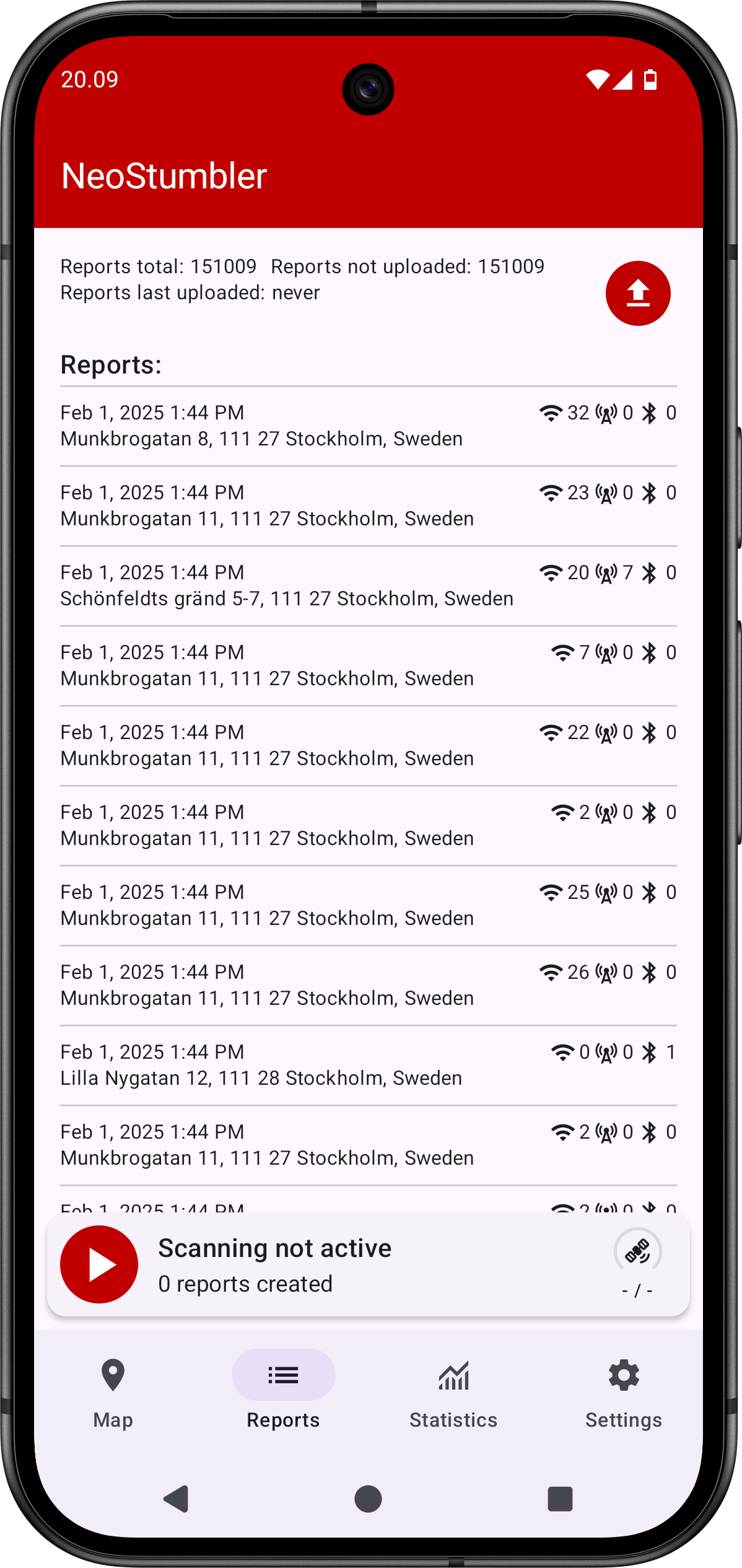Select the Reports tab
742x1568 pixels.
tap(283, 1393)
